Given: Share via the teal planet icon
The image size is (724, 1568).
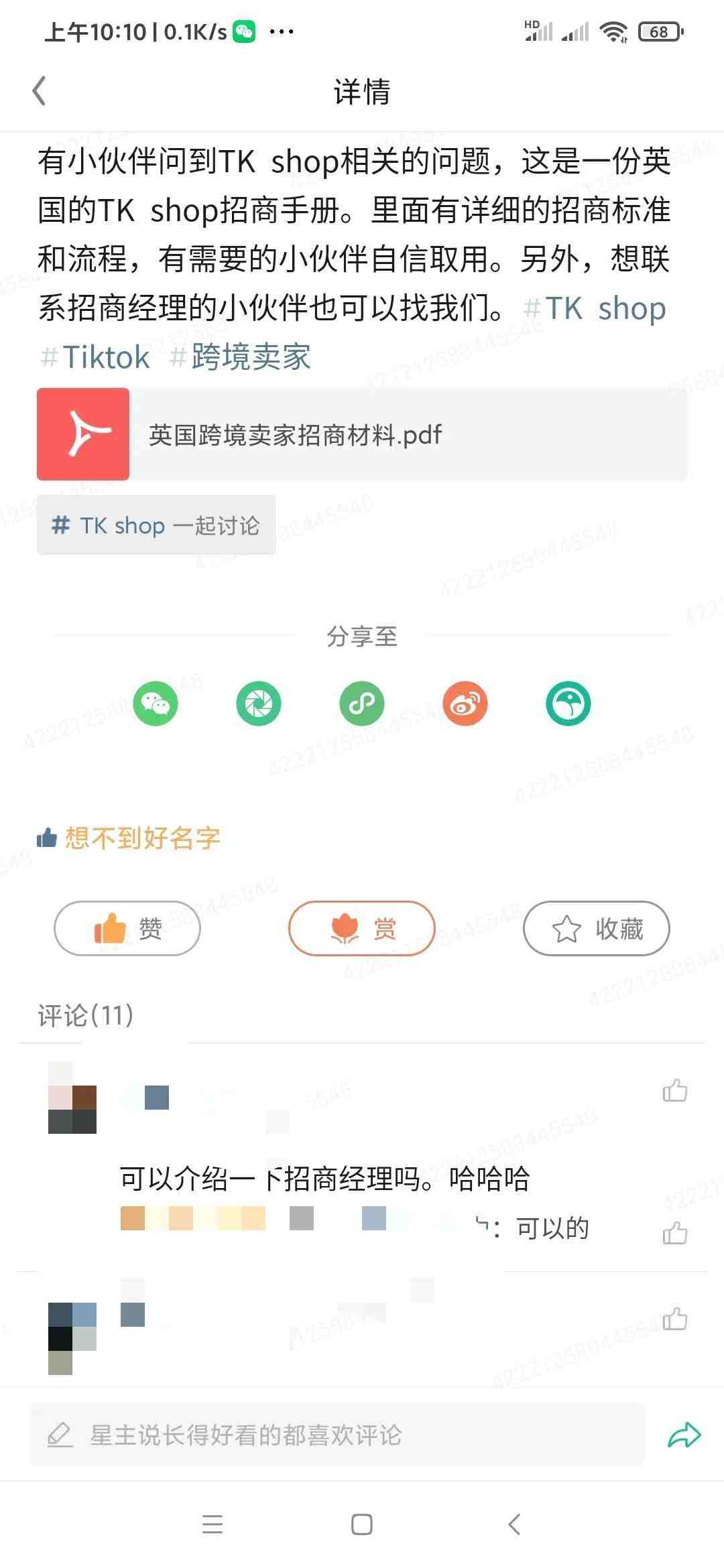Looking at the screenshot, I should tap(568, 704).
